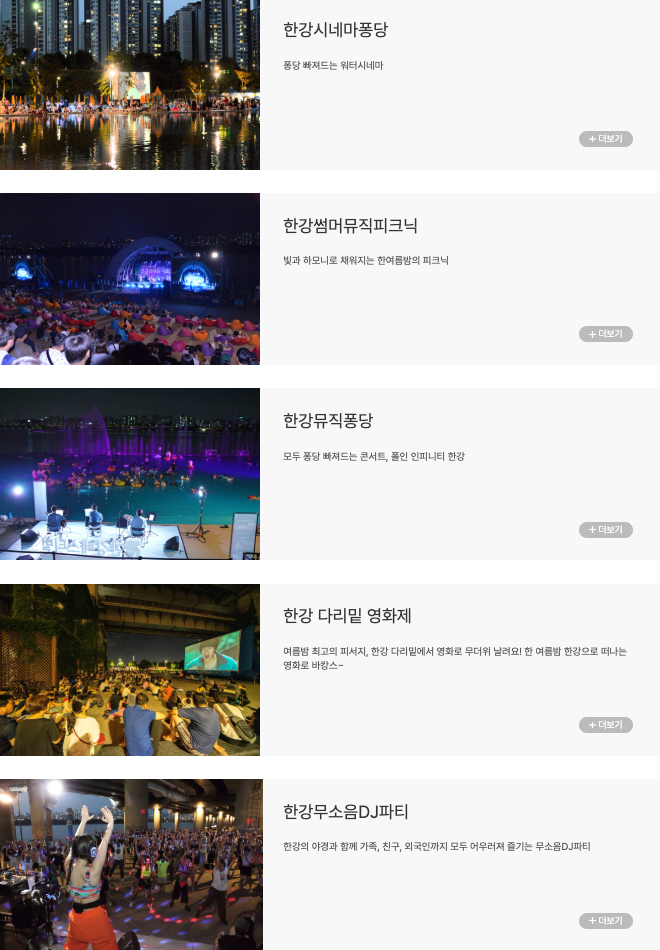Open the 한강뮤직퐁당 photo tile

pyautogui.click(x=130, y=474)
